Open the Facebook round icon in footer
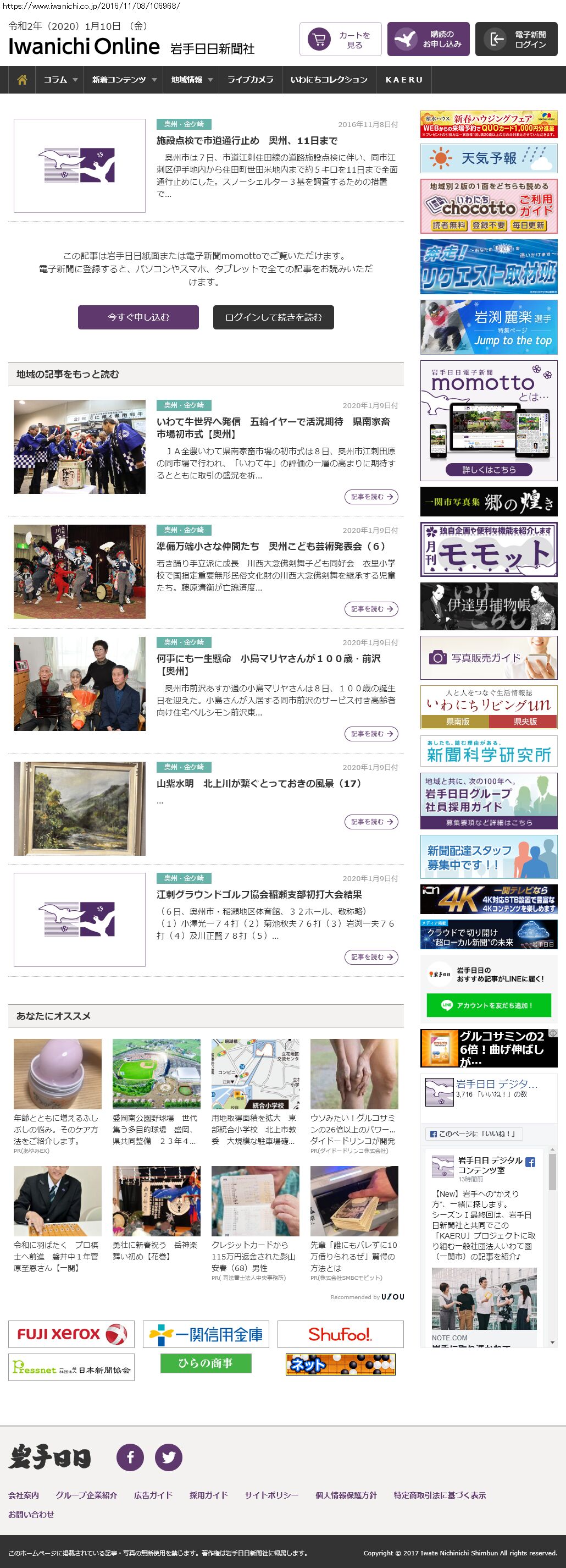This screenshot has width=566, height=1568. tap(130, 1457)
